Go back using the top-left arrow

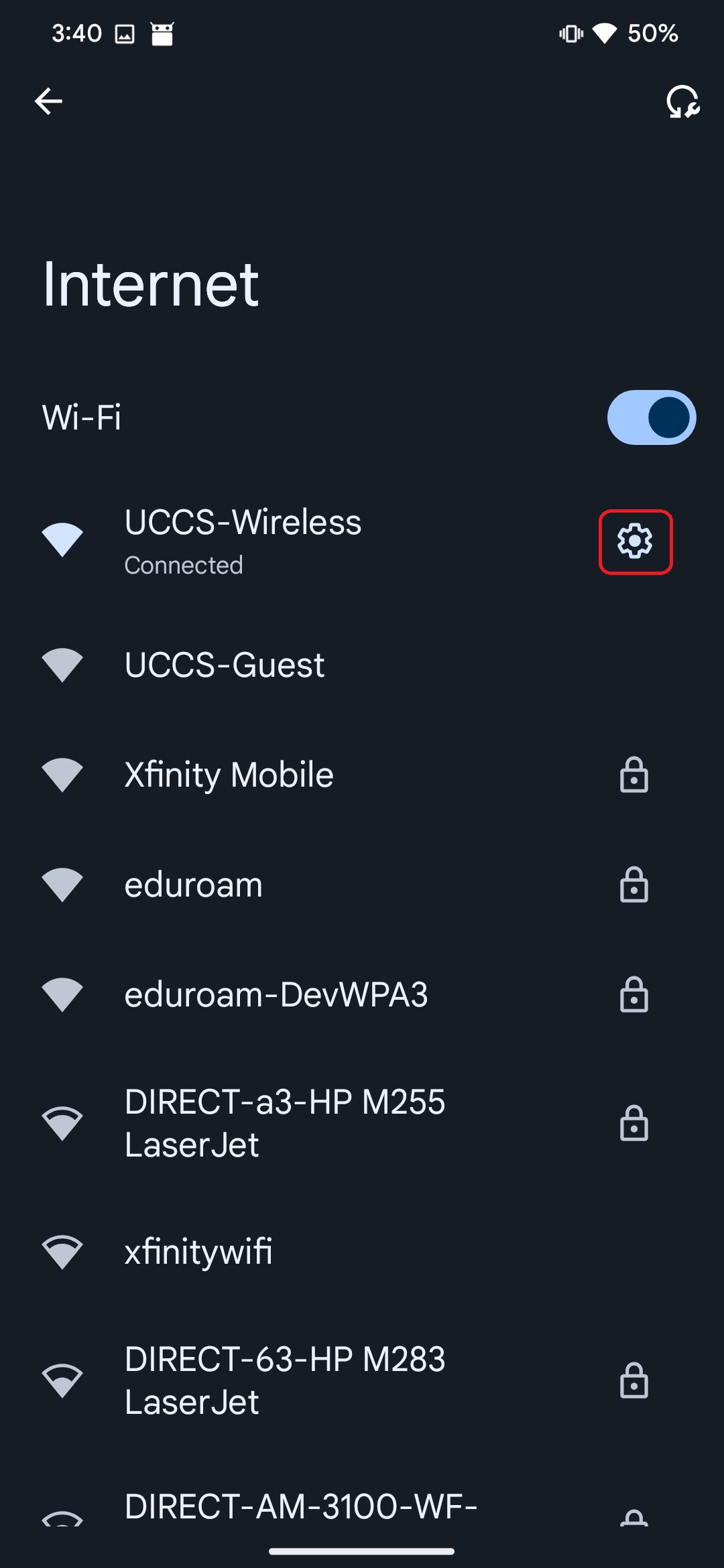48,101
